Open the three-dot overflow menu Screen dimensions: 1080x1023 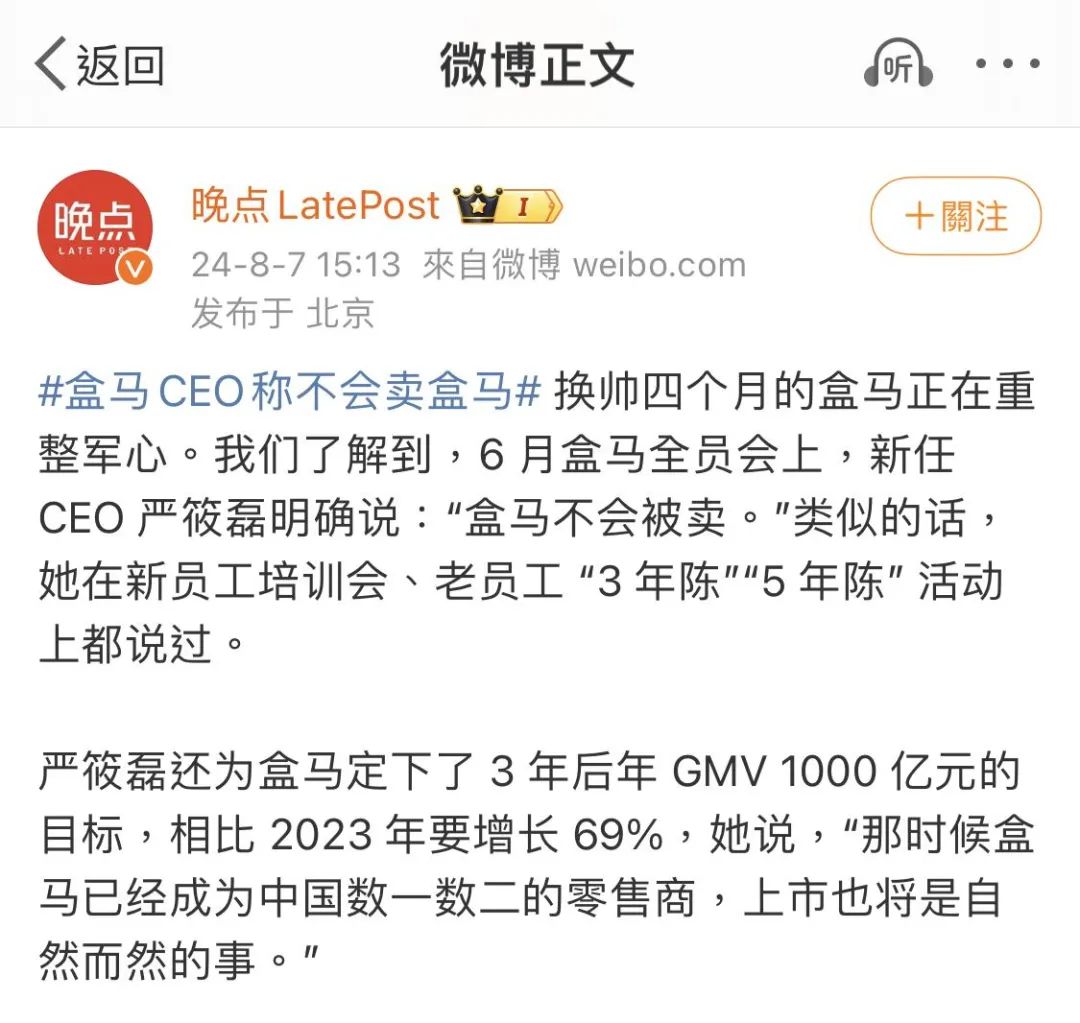[x=1007, y=65]
